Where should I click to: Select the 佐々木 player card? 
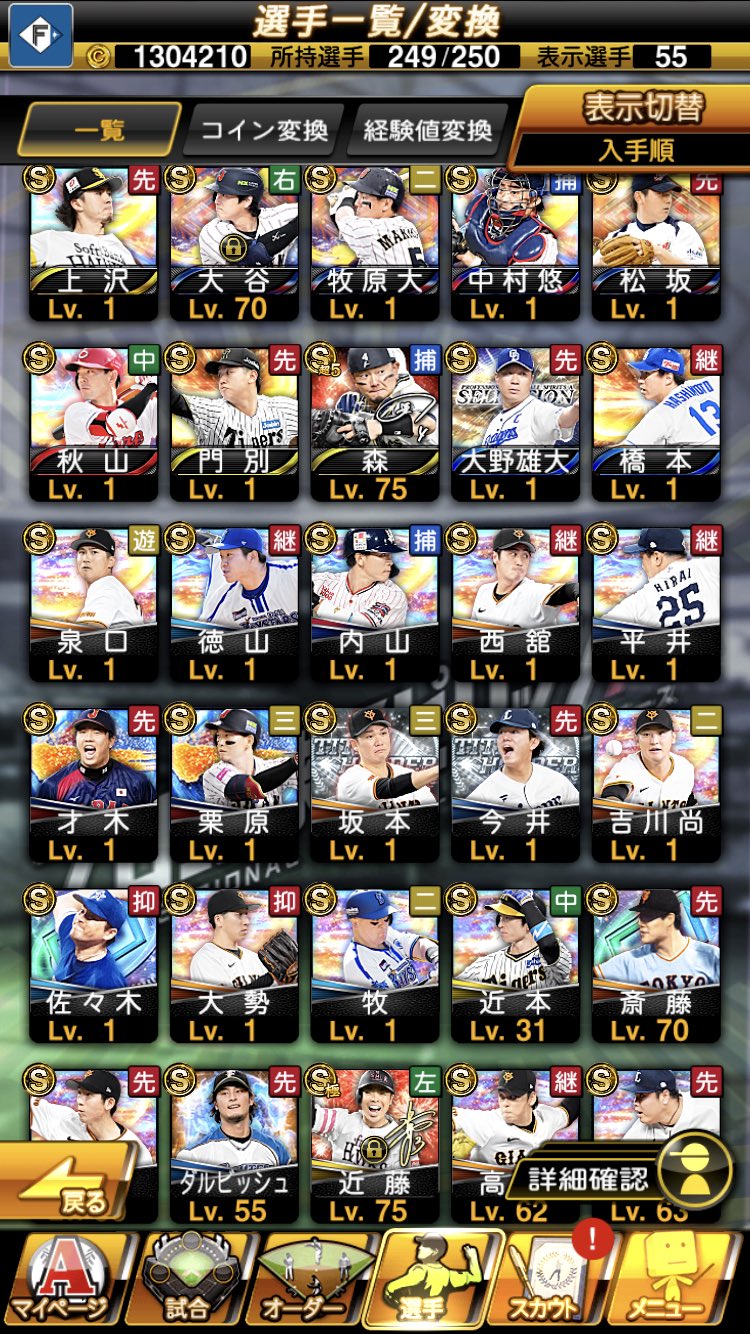tap(93, 964)
